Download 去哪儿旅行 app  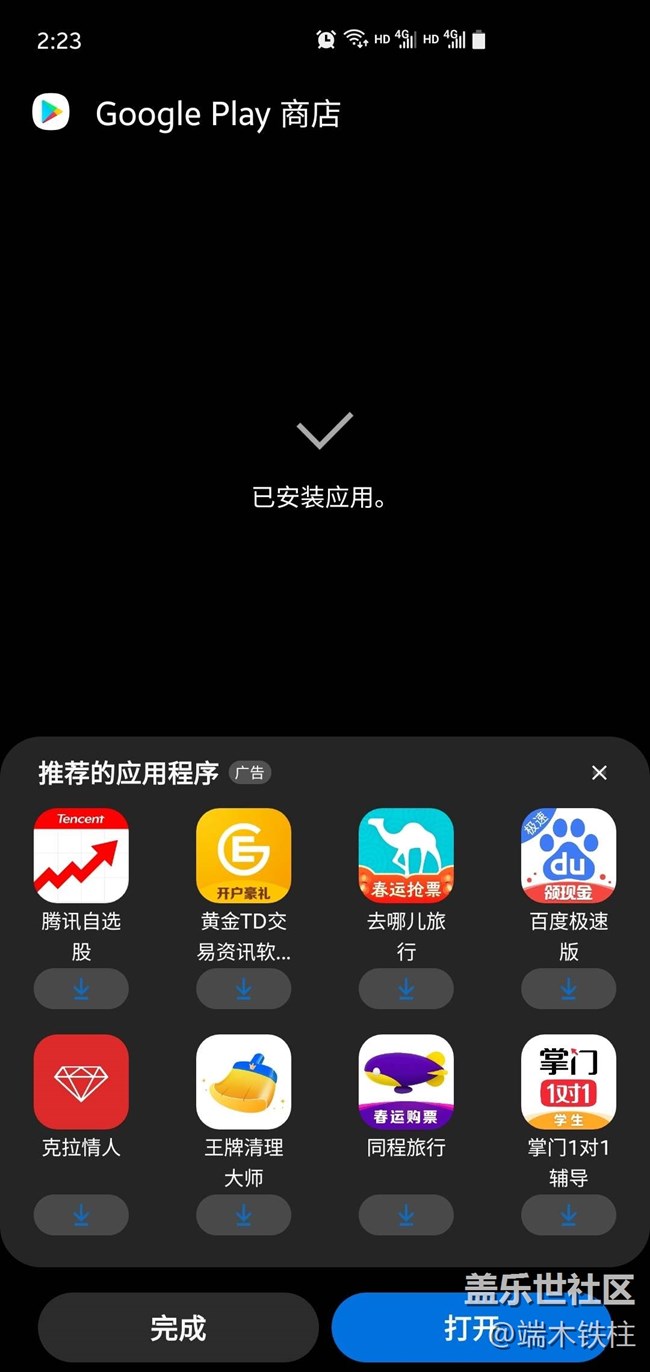click(406, 988)
